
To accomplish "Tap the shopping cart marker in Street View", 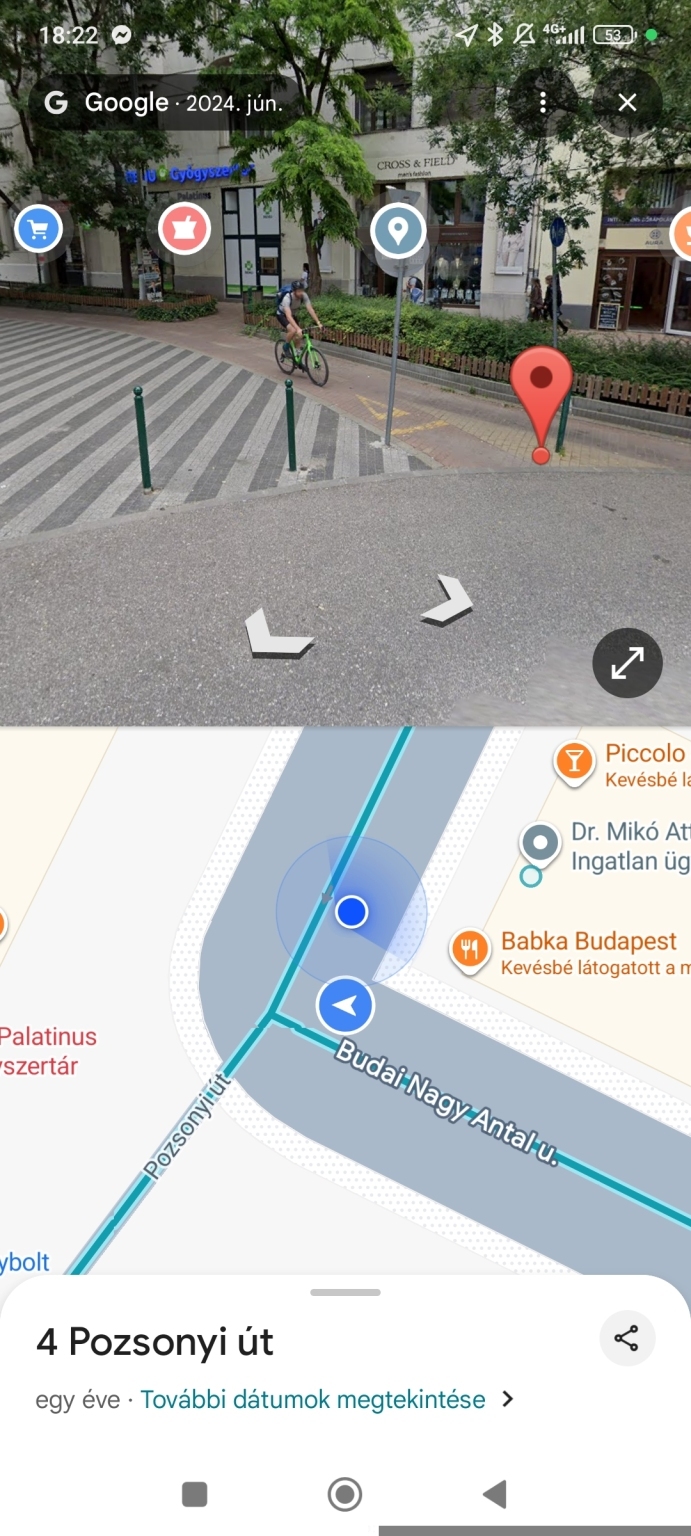I will [x=39, y=230].
